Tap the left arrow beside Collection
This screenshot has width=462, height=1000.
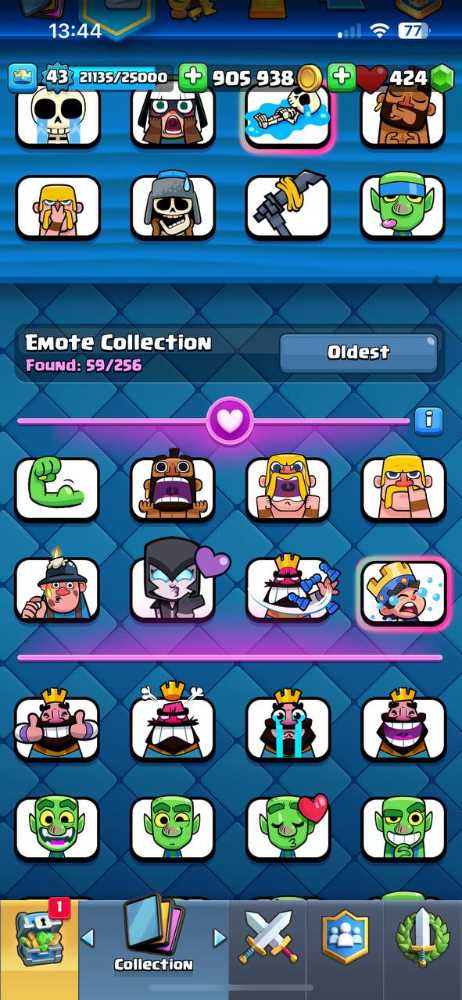tap(88, 937)
